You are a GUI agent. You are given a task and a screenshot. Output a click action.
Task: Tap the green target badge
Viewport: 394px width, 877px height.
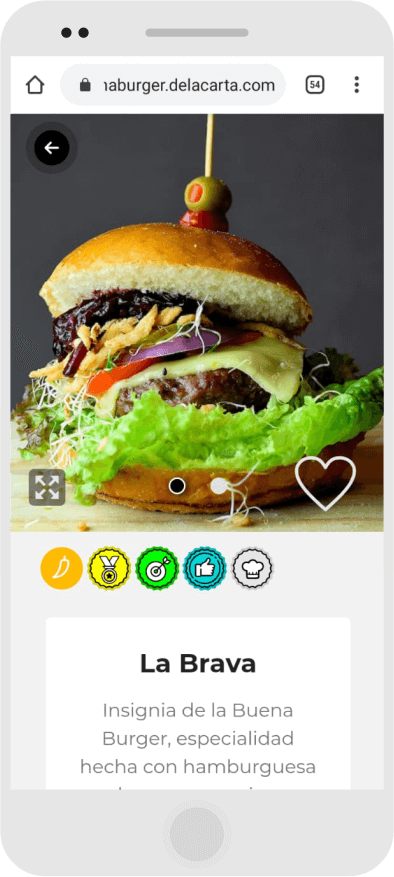click(157, 568)
